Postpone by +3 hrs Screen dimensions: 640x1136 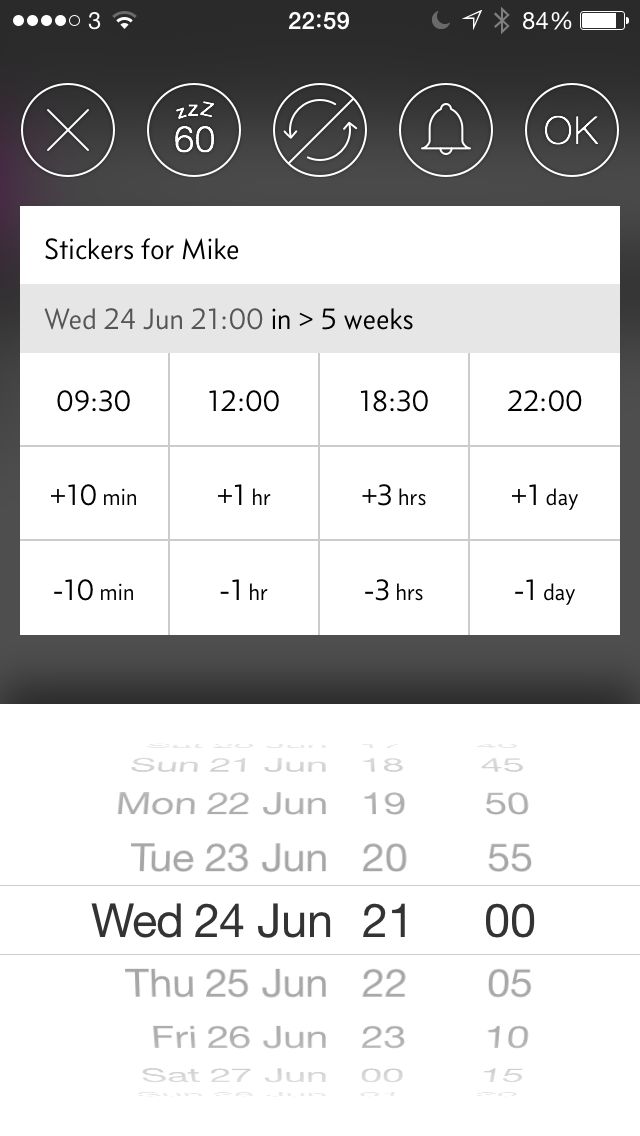pos(394,496)
